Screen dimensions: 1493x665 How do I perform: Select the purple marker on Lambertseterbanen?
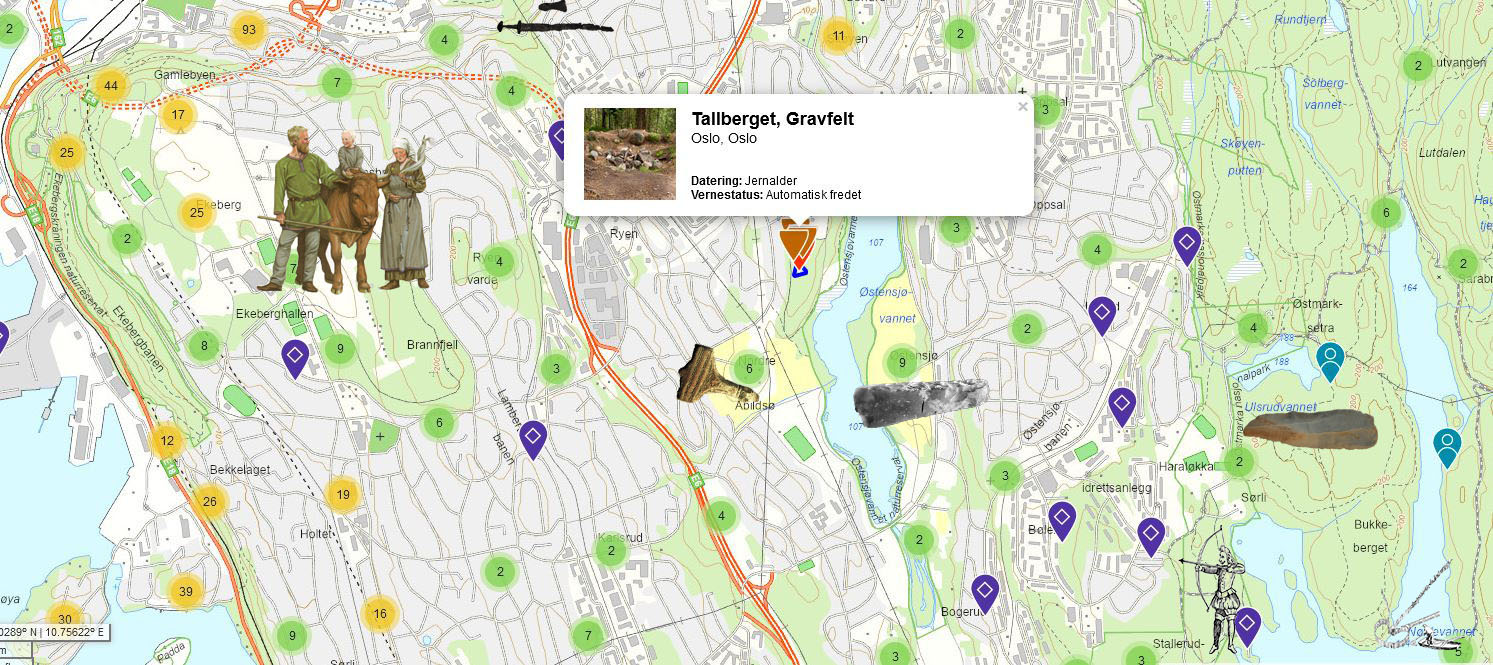pos(533,438)
